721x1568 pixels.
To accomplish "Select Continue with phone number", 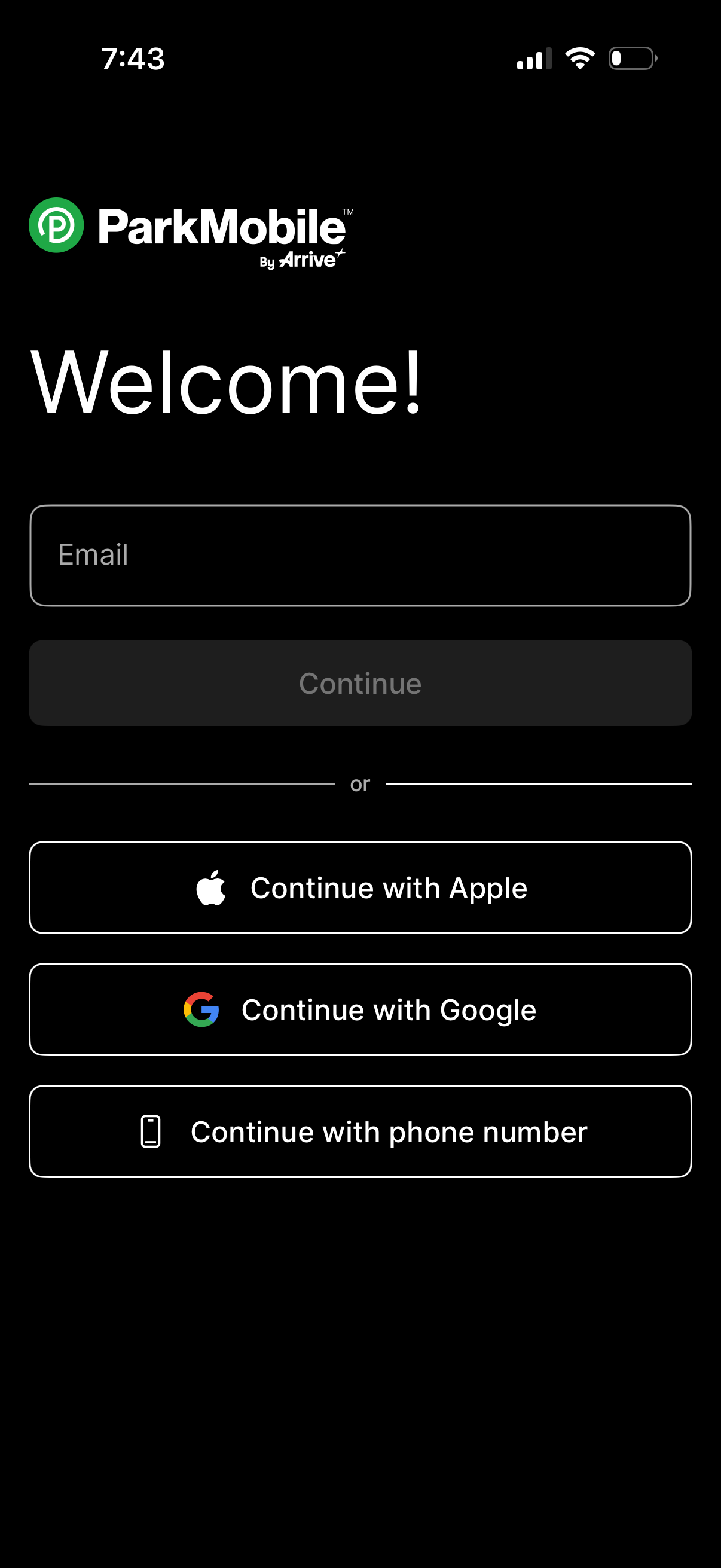I will pyautogui.click(x=360, y=1131).
